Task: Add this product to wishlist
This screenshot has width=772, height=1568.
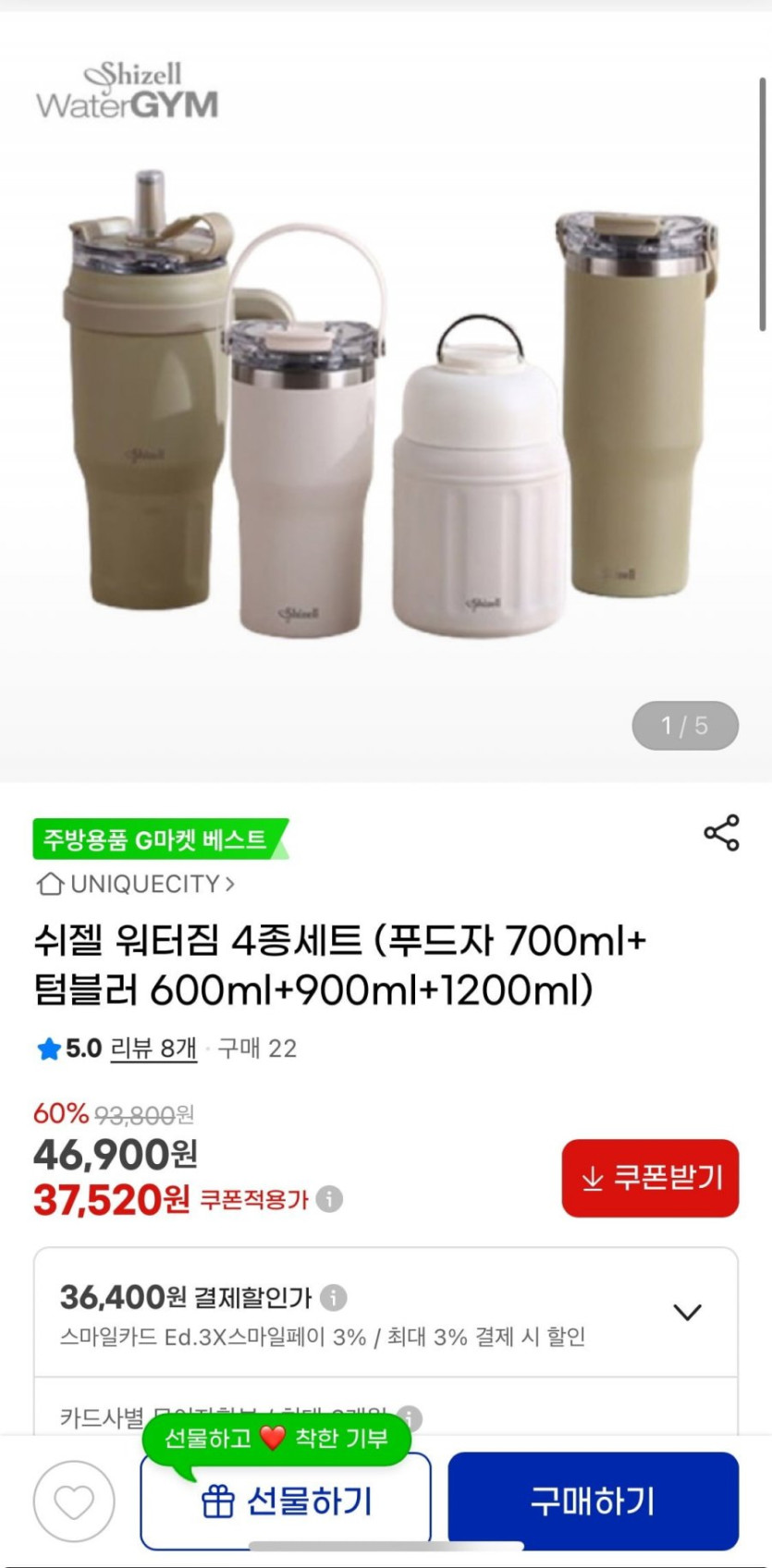Action: tap(74, 1501)
